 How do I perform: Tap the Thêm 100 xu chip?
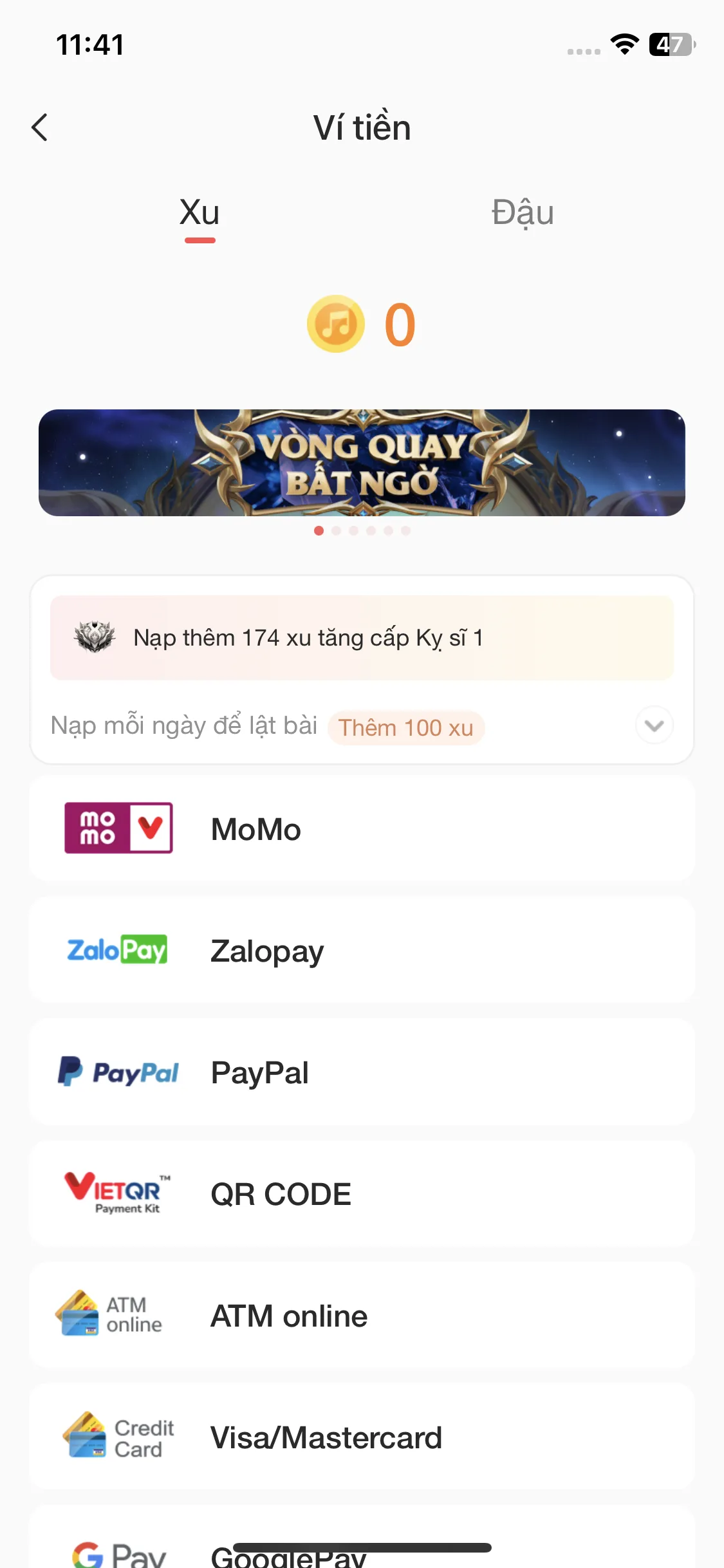point(405,728)
